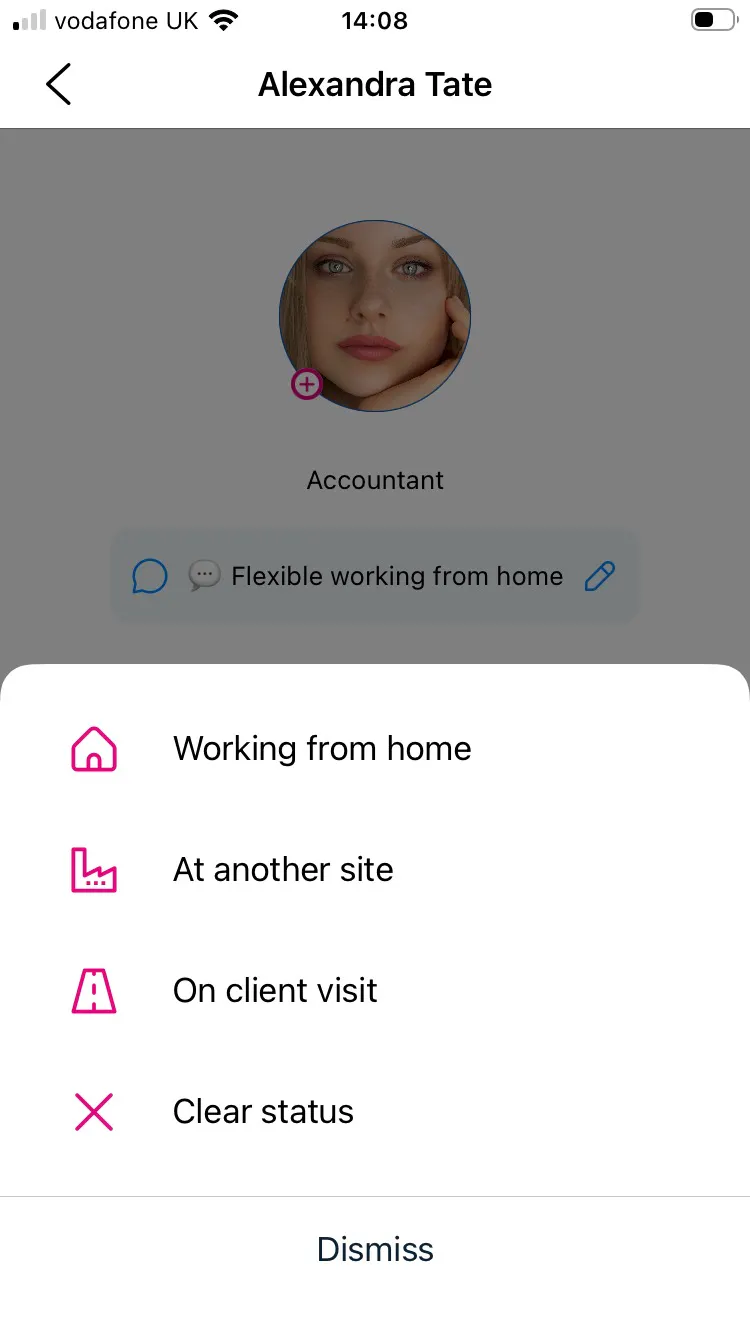Viewport: 750px width, 1334px height.
Task: Tap the plus badge on profile photo
Action: point(306,384)
